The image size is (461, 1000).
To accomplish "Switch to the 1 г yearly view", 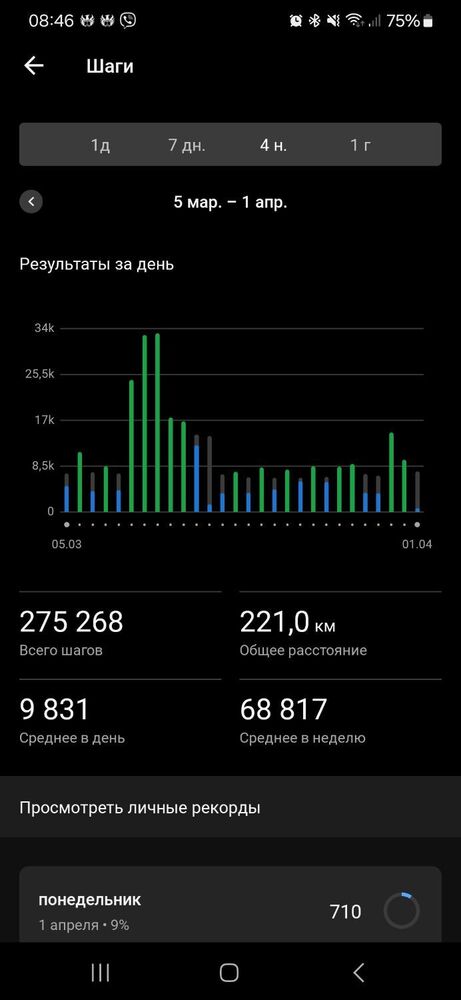I will [360, 145].
